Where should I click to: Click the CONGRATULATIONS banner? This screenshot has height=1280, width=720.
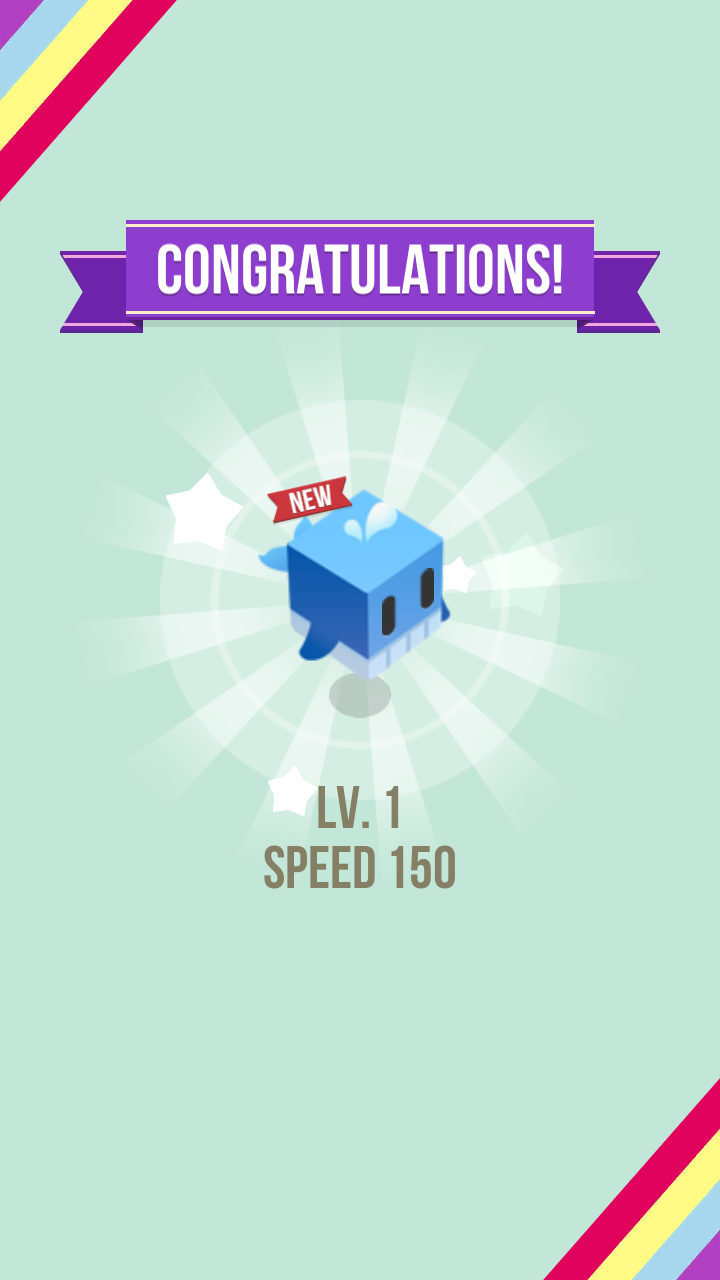click(360, 268)
